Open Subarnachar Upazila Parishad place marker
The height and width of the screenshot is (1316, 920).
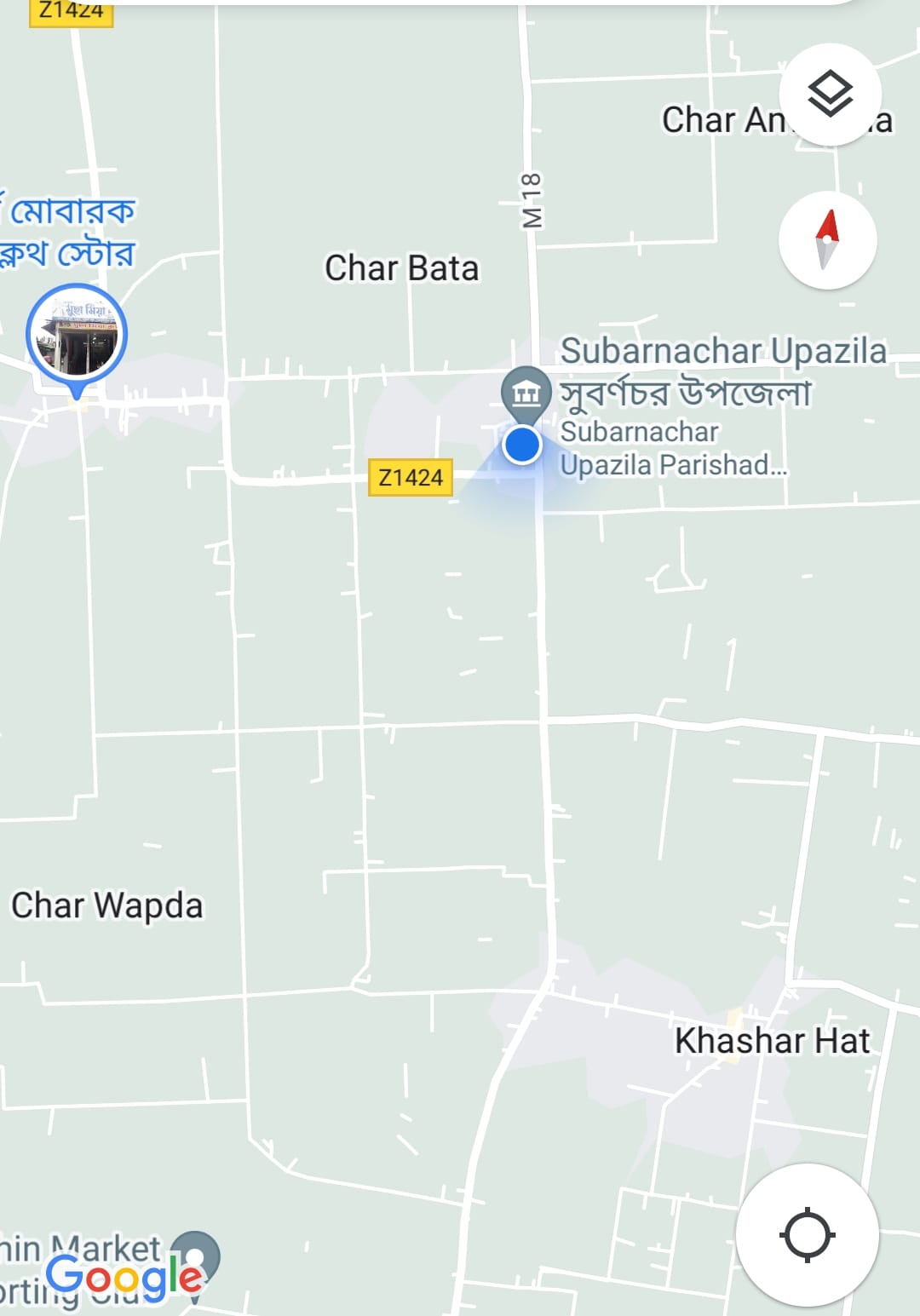(x=526, y=394)
